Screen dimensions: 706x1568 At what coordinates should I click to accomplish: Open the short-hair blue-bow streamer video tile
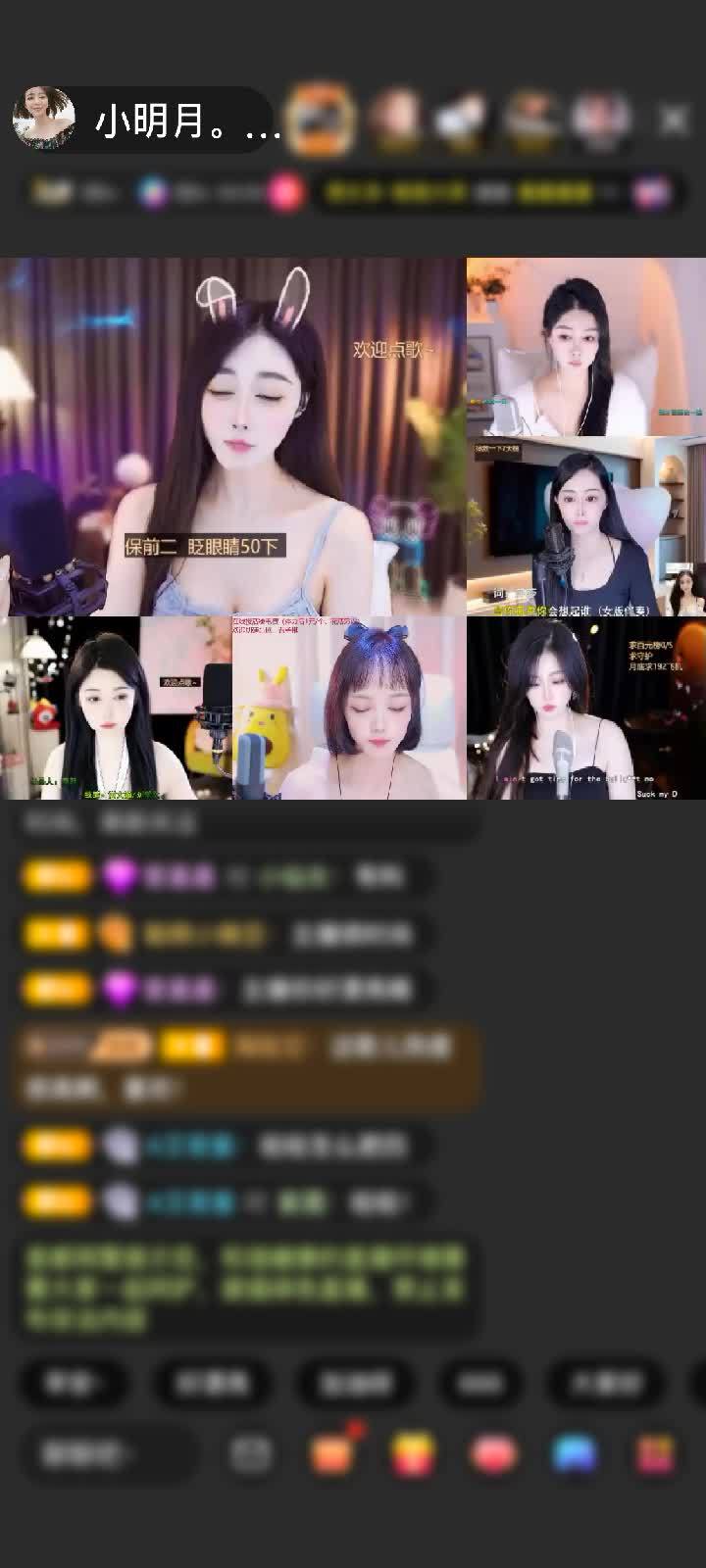coord(350,709)
